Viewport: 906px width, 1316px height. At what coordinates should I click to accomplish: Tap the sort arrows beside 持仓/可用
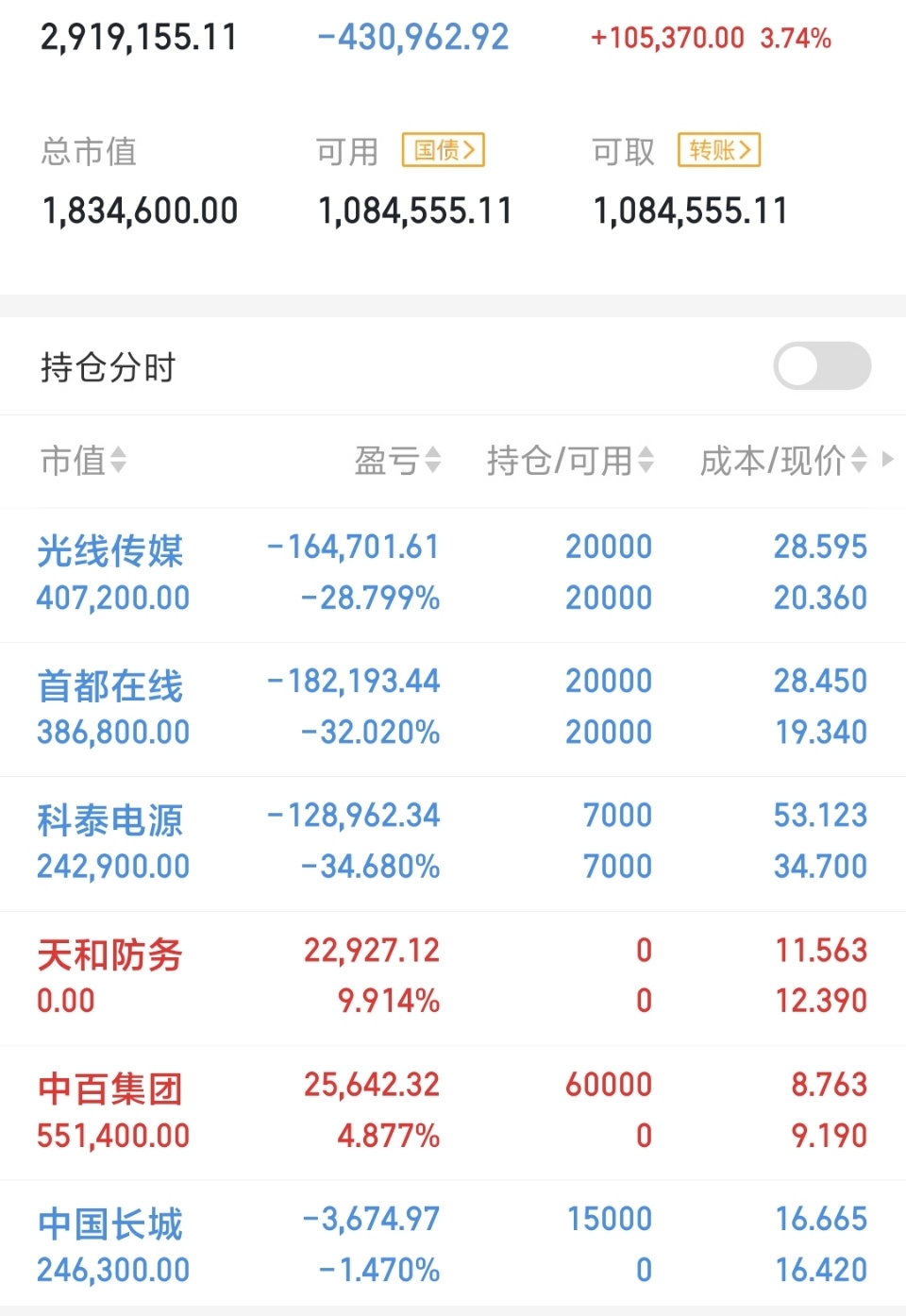(x=645, y=462)
